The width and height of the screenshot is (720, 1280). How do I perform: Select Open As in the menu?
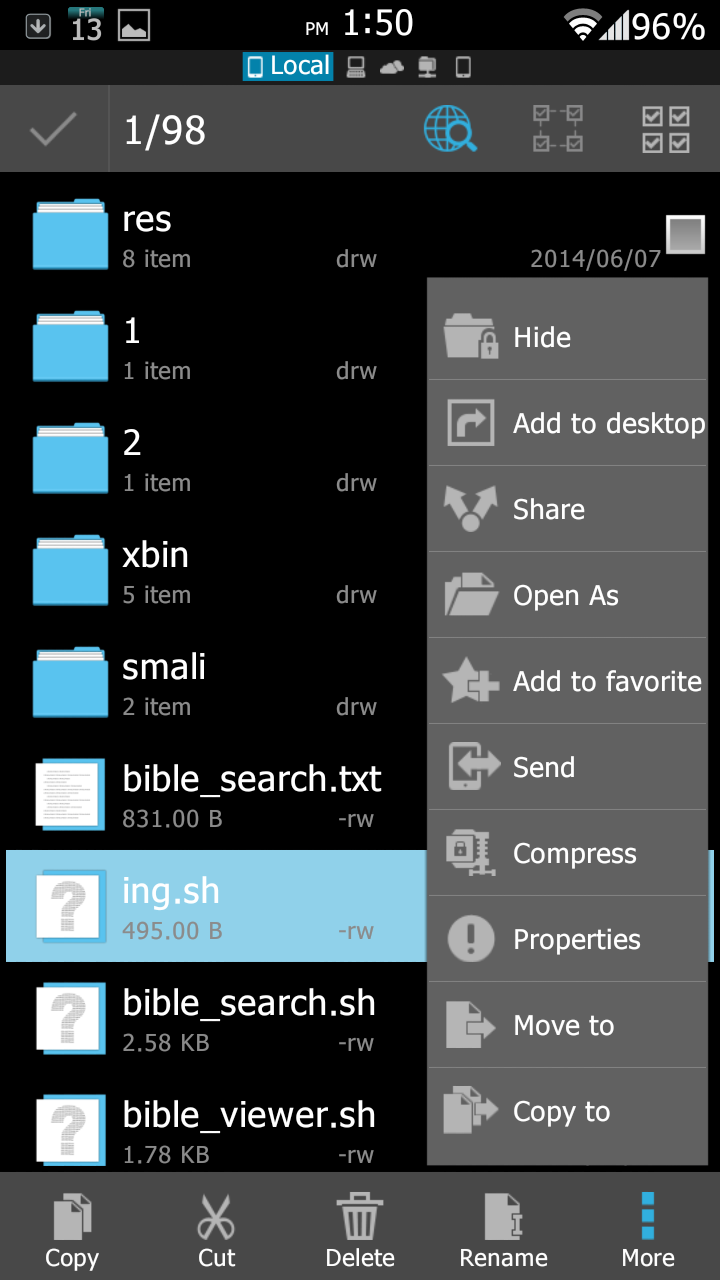pyautogui.click(x=567, y=595)
